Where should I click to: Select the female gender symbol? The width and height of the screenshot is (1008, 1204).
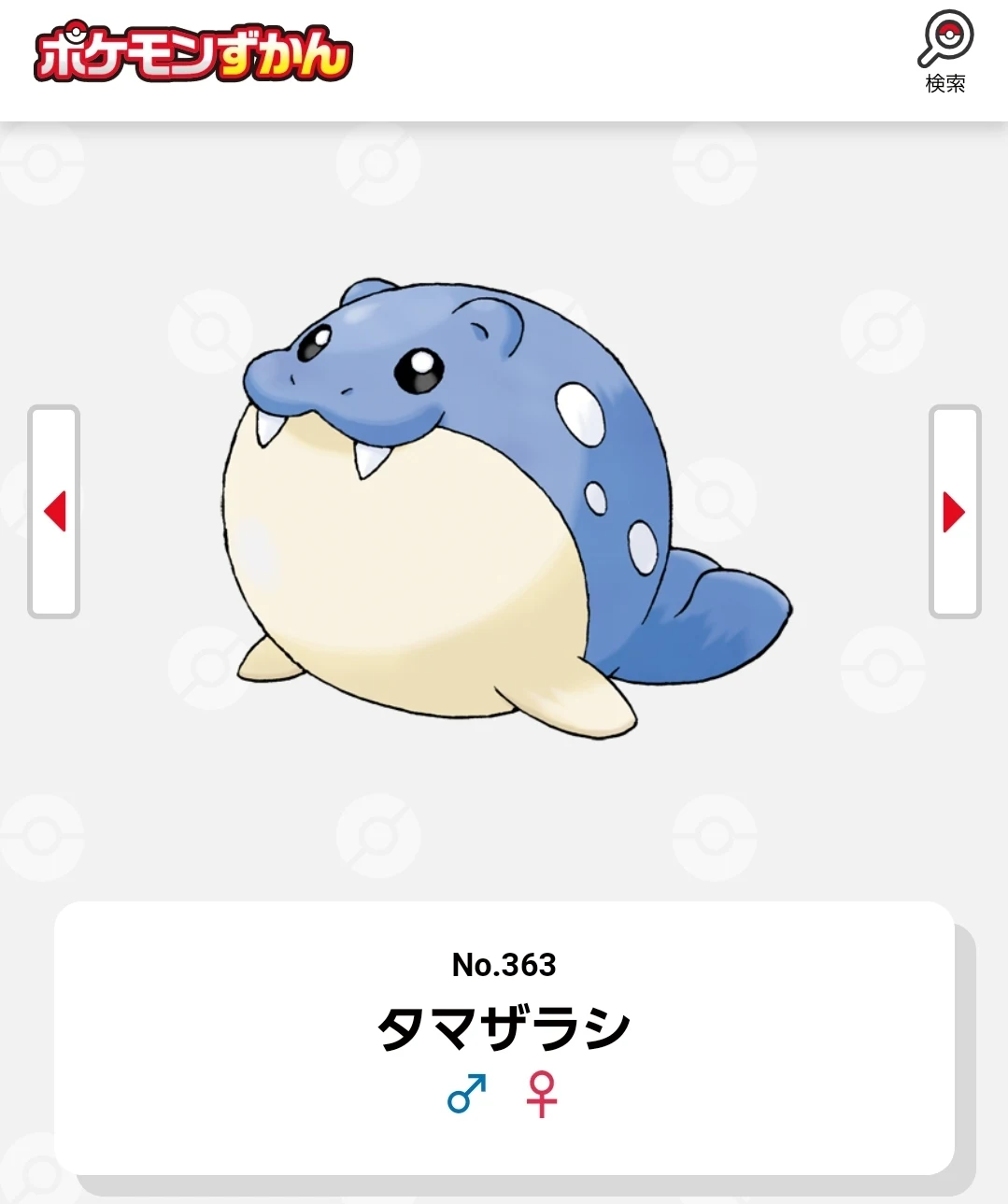[541, 1094]
